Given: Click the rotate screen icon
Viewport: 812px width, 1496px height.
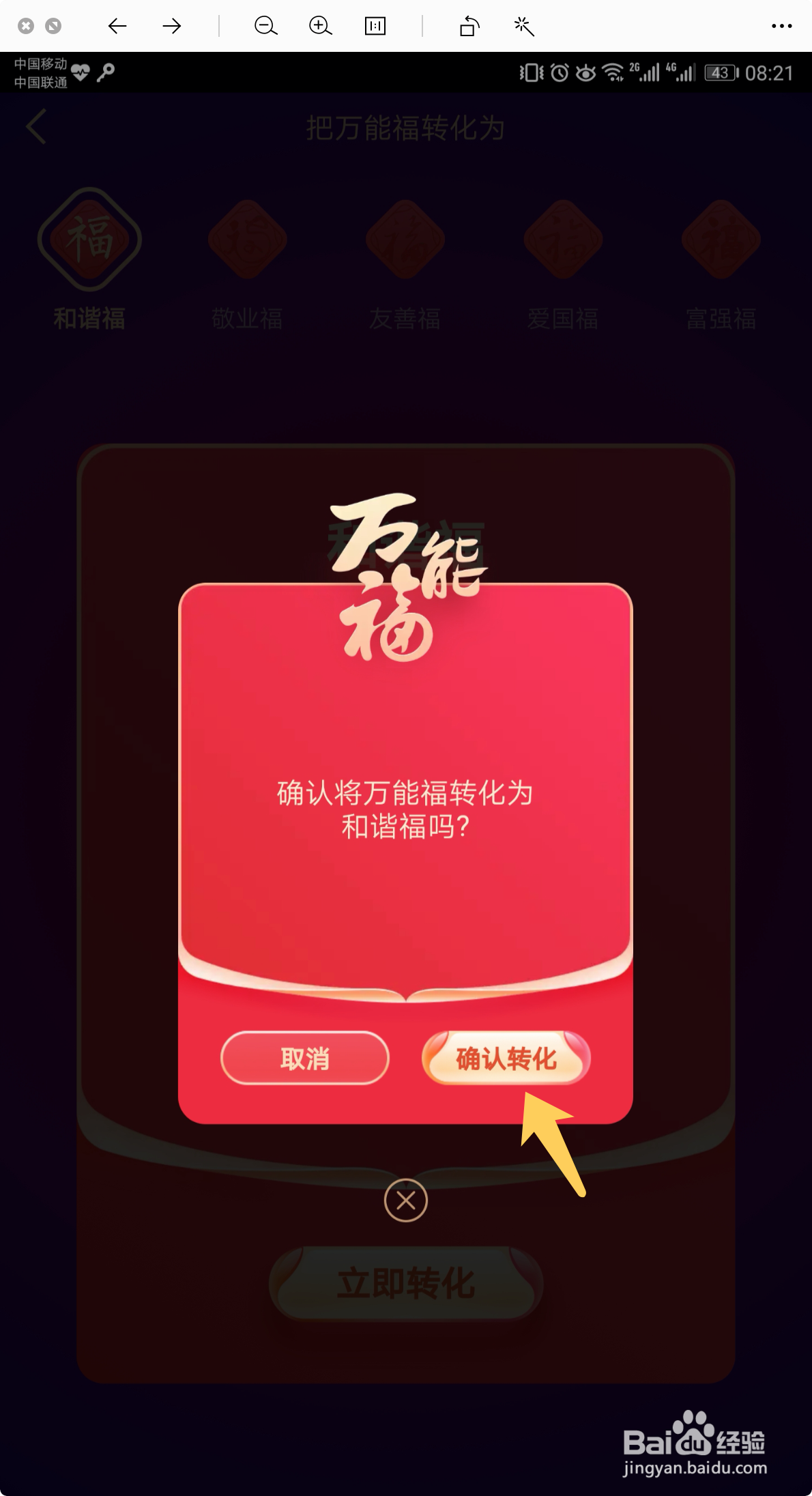Looking at the screenshot, I should coord(467,26).
